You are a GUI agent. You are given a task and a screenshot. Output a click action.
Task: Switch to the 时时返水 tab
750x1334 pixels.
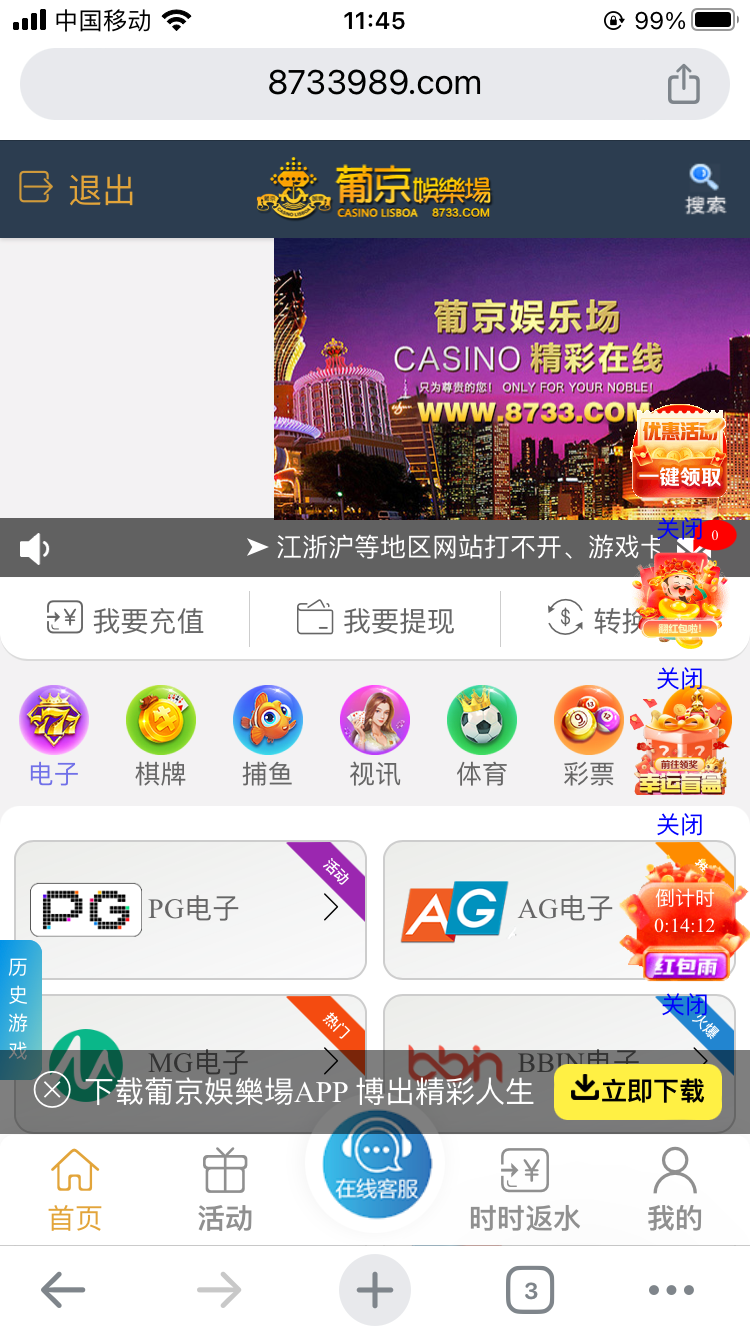[x=524, y=1190]
